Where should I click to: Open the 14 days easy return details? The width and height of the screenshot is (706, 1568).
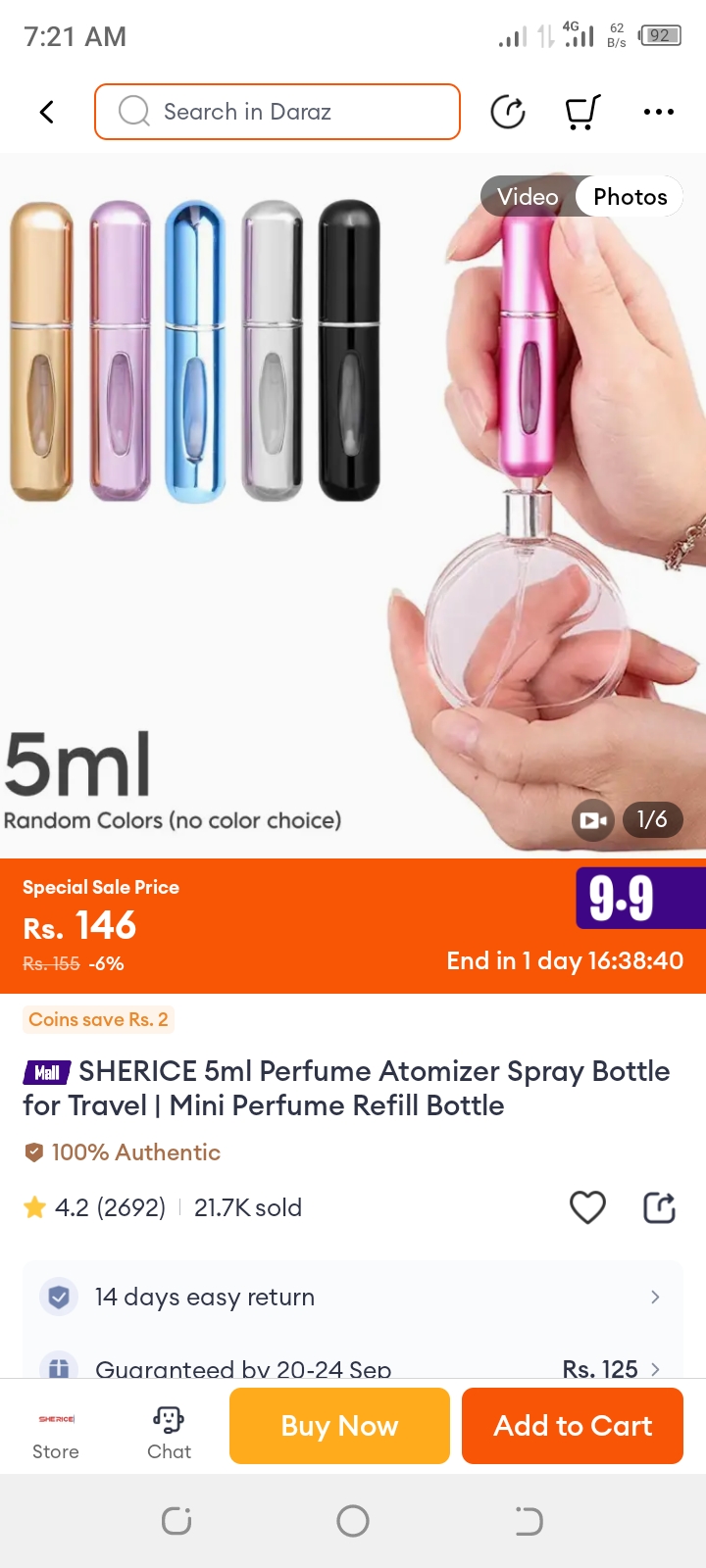click(353, 1297)
